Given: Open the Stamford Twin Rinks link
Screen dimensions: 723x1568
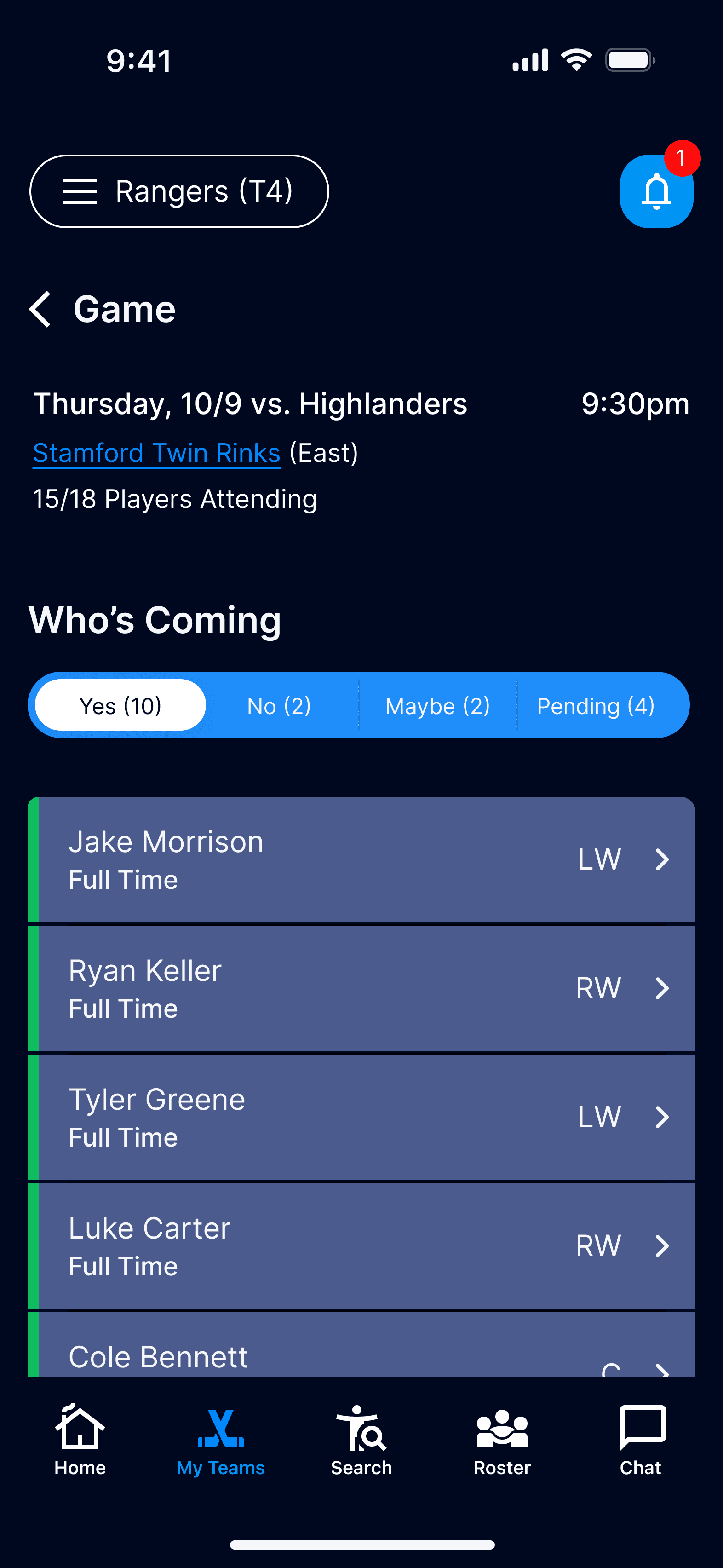Looking at the screenshot, I should click(x=156, y=453).
